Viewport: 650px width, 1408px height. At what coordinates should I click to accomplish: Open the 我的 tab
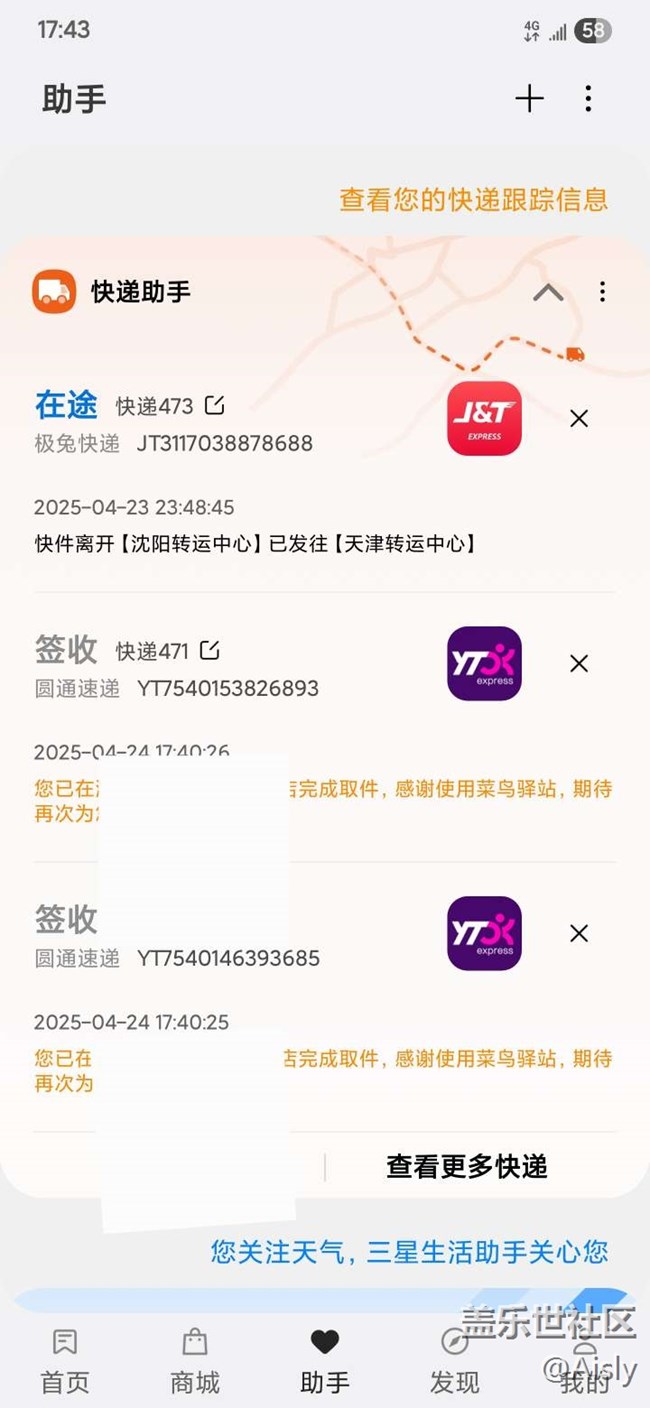point(585,1362)
